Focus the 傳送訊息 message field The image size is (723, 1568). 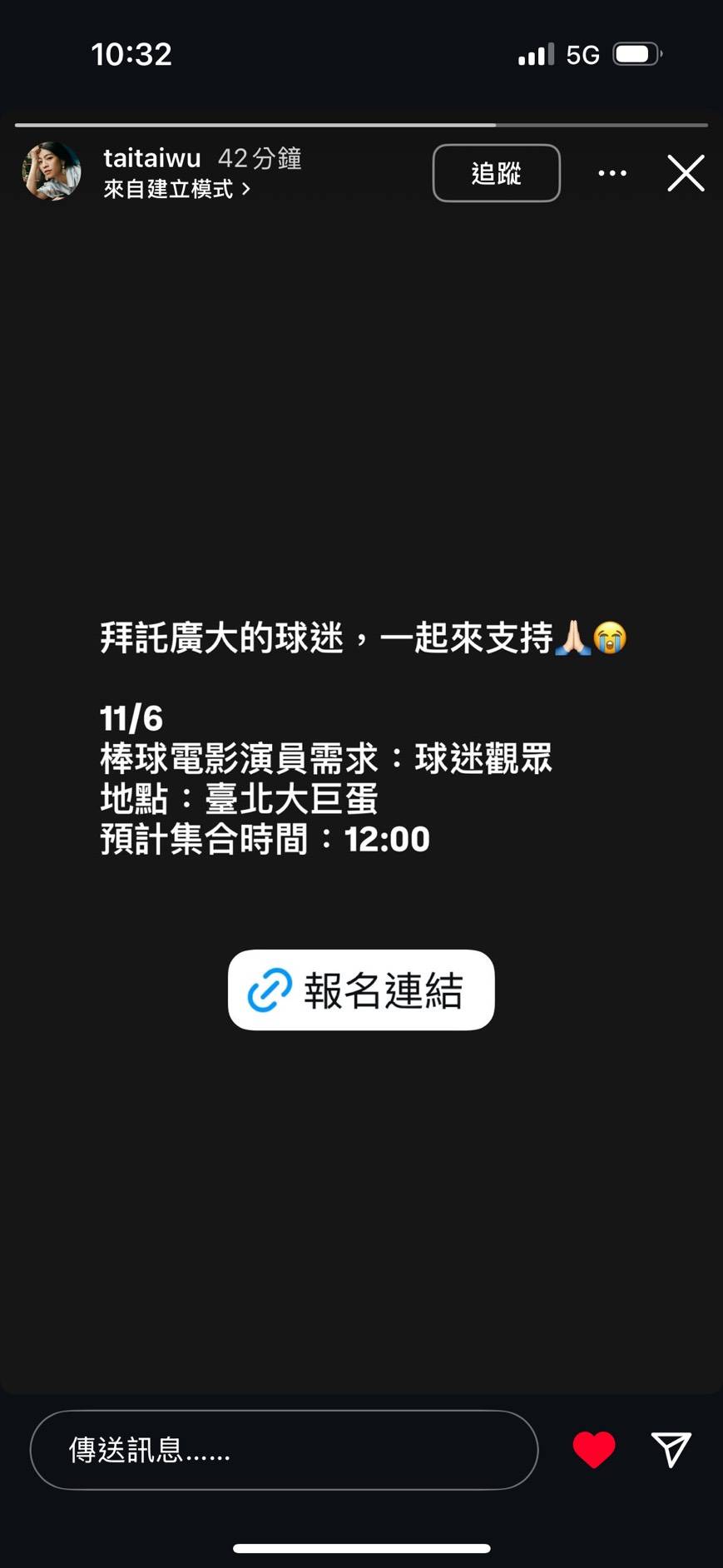(x=283, y=1450)
